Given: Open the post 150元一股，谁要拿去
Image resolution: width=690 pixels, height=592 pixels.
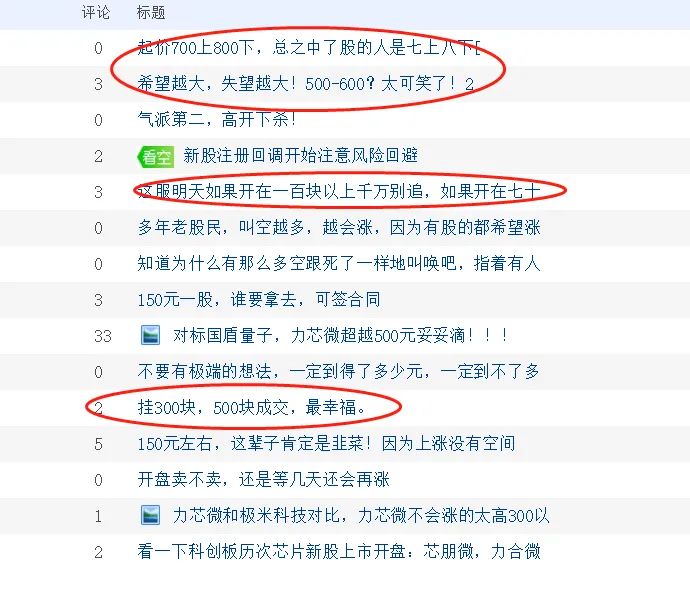Looking at the screenshot, I should pyautogui.click(x=258, y=300).
